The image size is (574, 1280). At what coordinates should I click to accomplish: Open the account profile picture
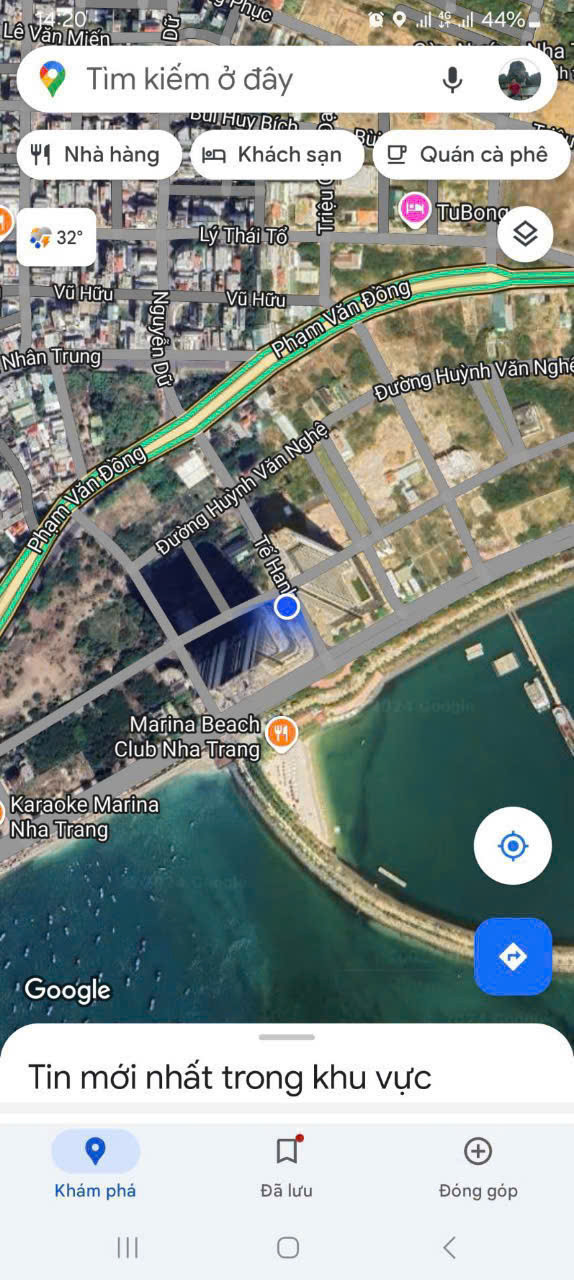[519, 79]
